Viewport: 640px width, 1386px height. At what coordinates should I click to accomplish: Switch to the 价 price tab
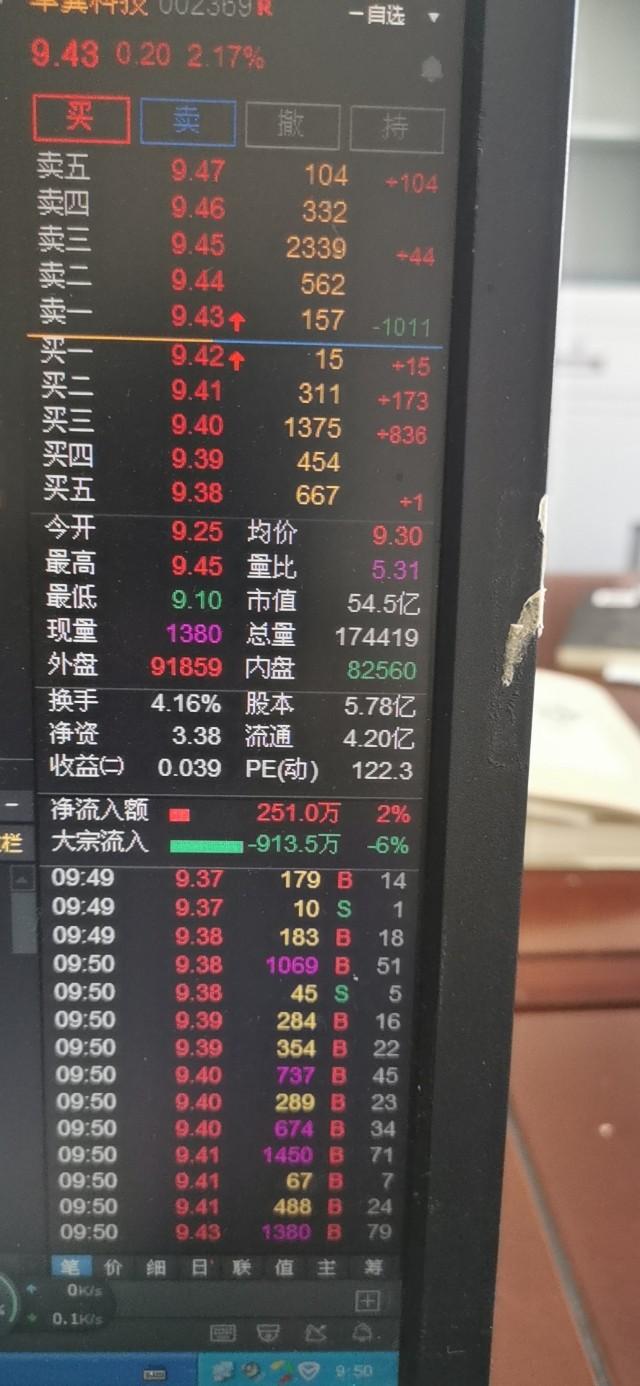click(113, 1268)
